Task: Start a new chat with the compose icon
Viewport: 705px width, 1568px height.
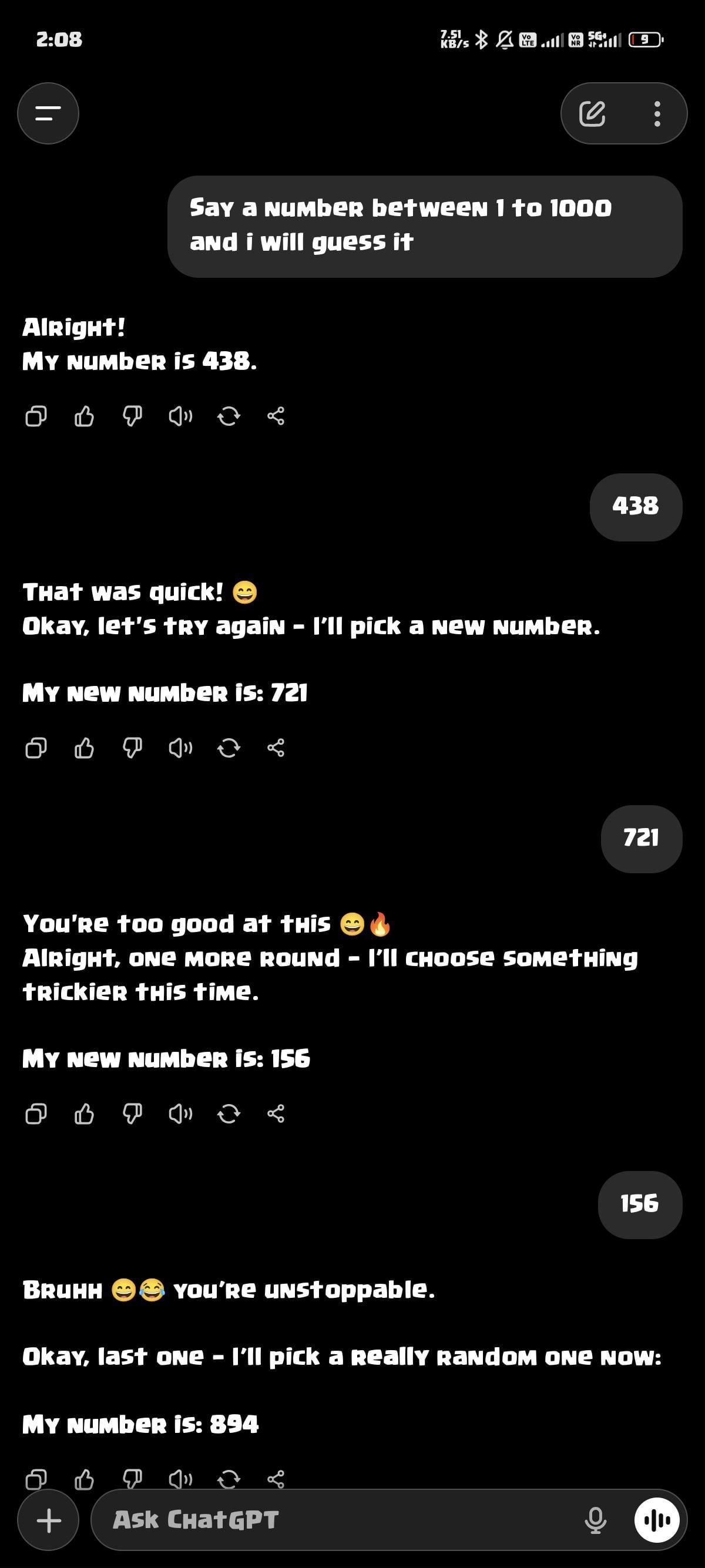Action: pyautogui.click(x=592, y=114)
